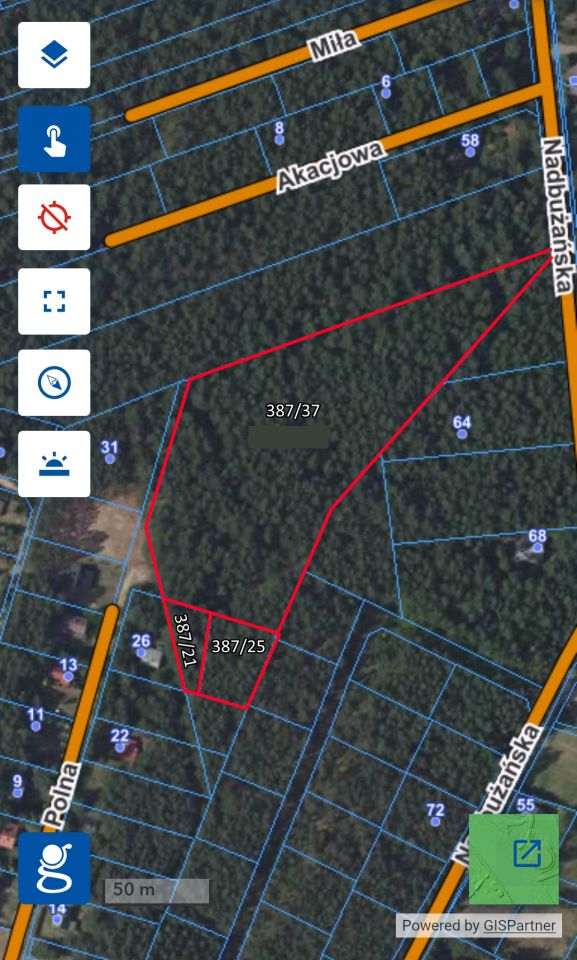The width and height of the screenshot is (577, 960).
Task: Open the map layers panel
Action: [54, 55]
